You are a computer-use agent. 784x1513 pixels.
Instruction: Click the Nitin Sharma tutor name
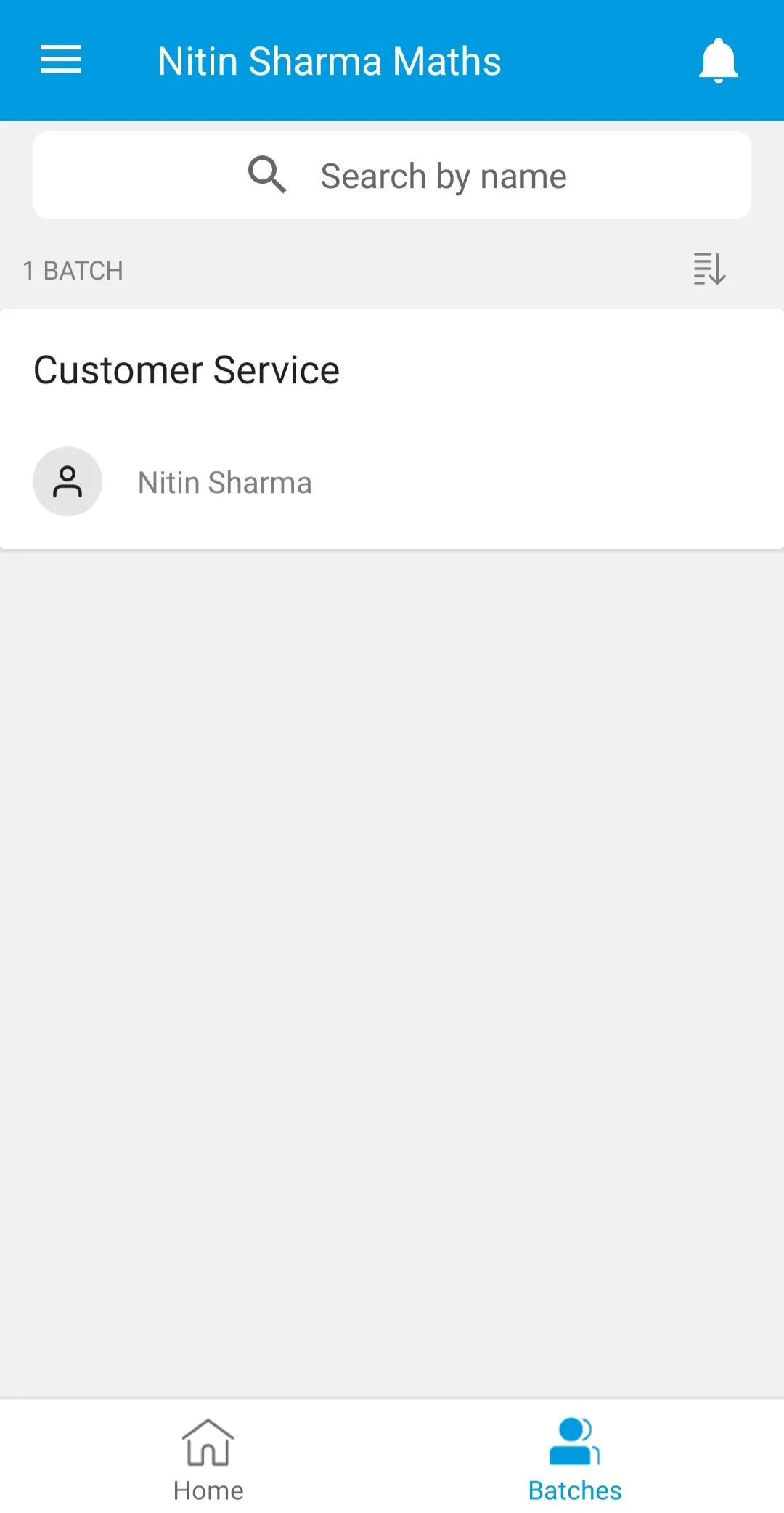tap(224, 481)
